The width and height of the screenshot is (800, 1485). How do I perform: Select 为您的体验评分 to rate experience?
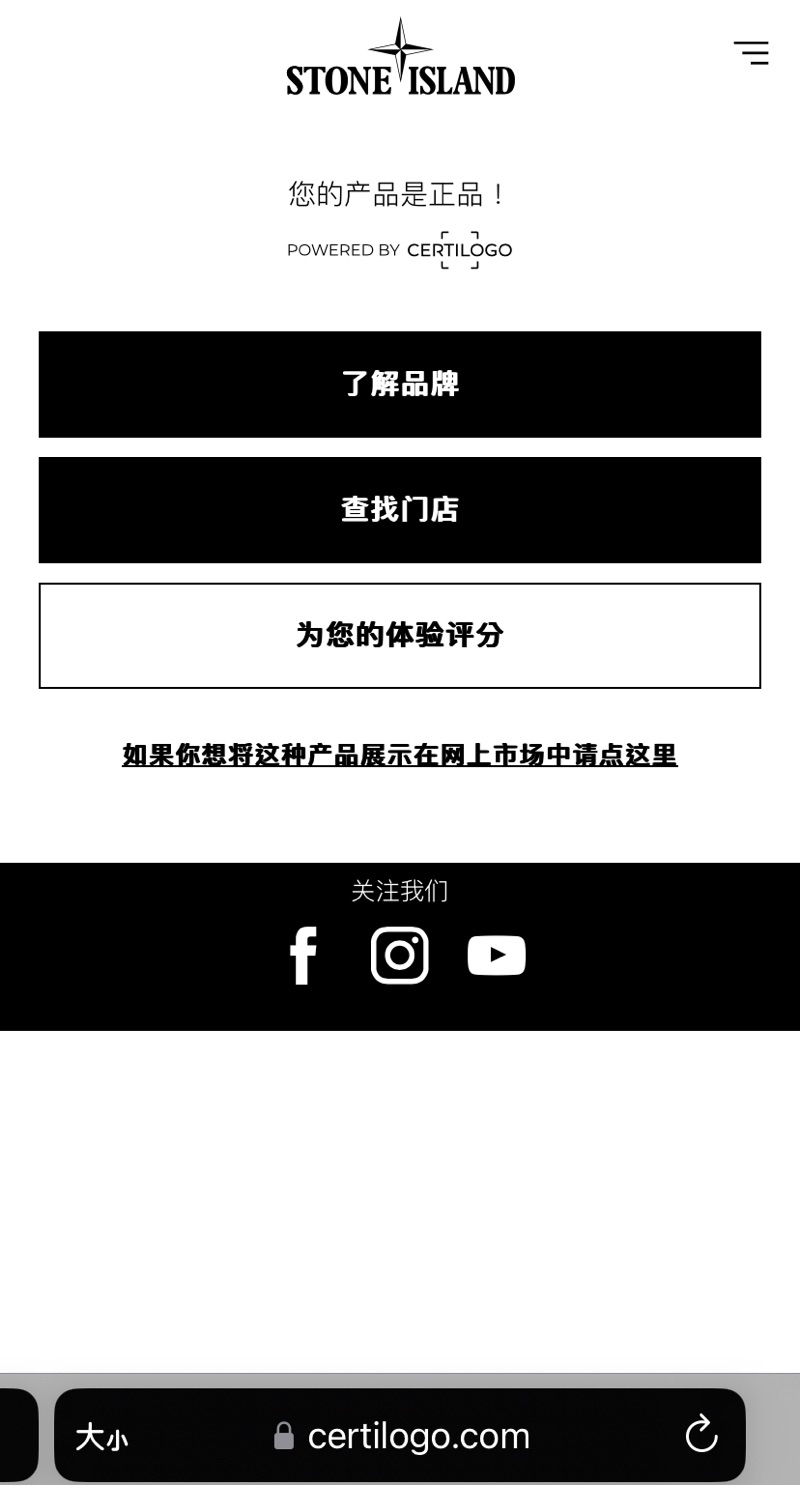tap(400, 636)
